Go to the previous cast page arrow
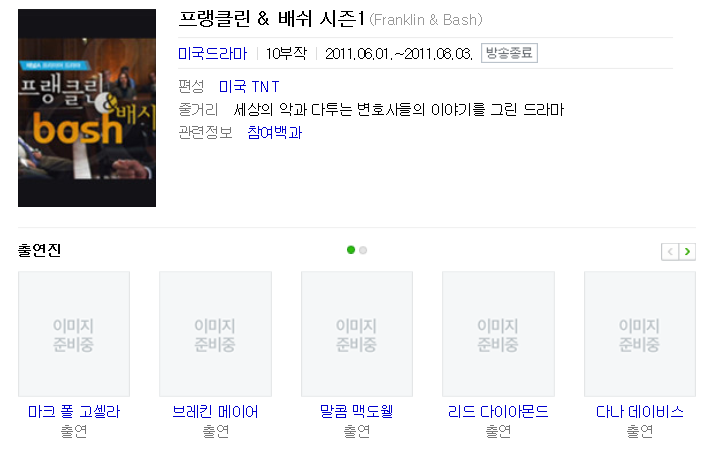Screen dimensions: 708x455 tap(670, 251)
